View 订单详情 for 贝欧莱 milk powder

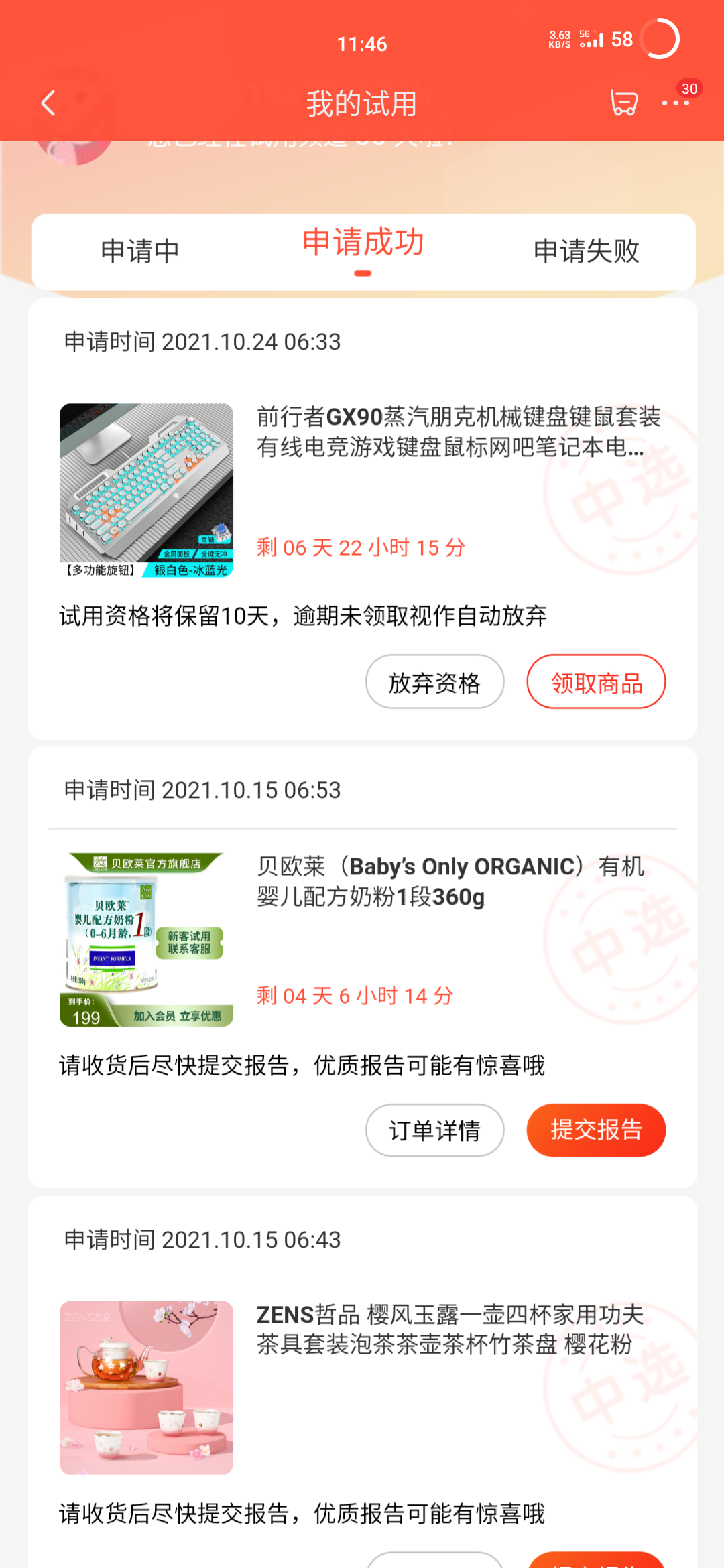[434, 1130]
